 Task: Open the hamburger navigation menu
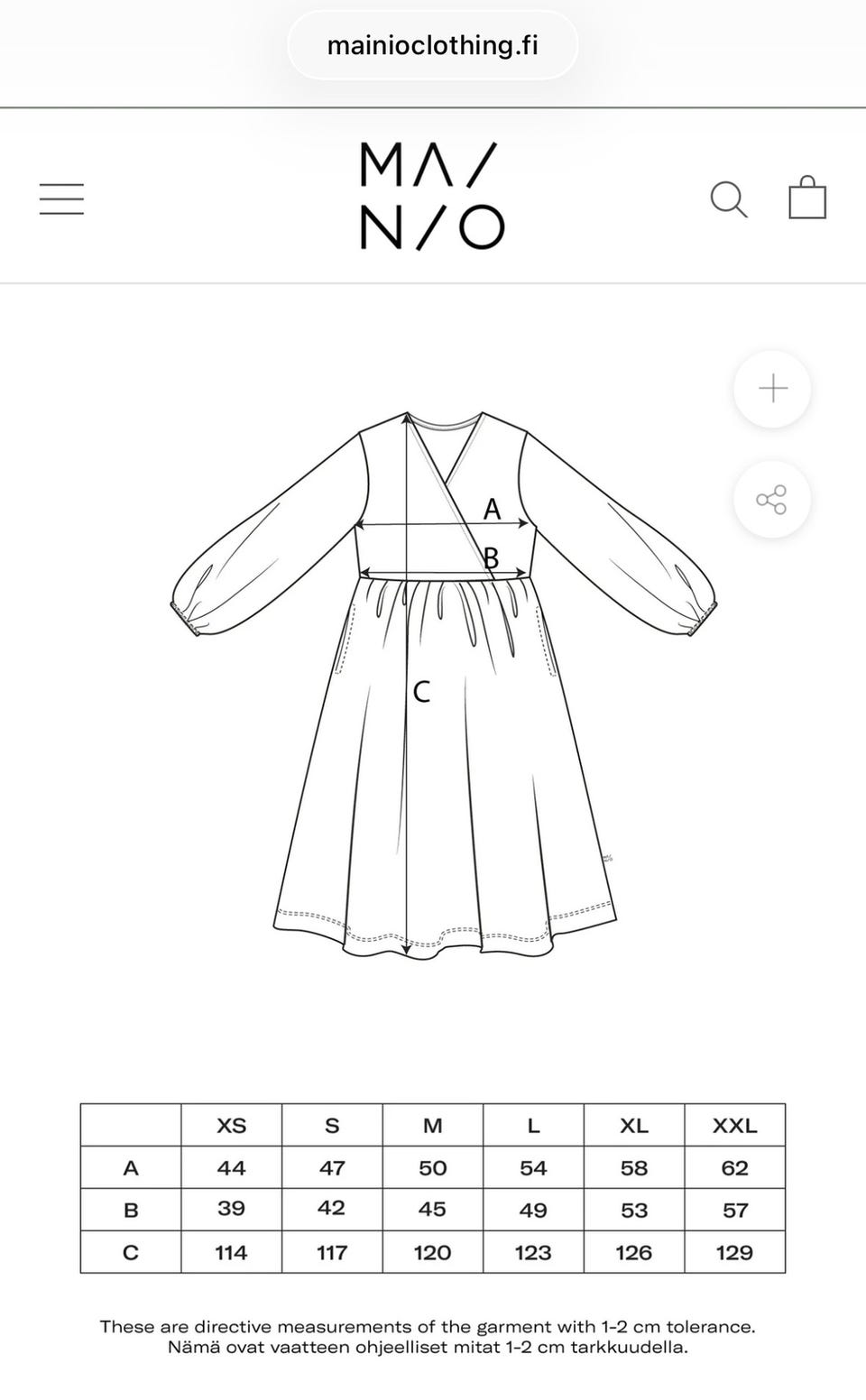61,198
